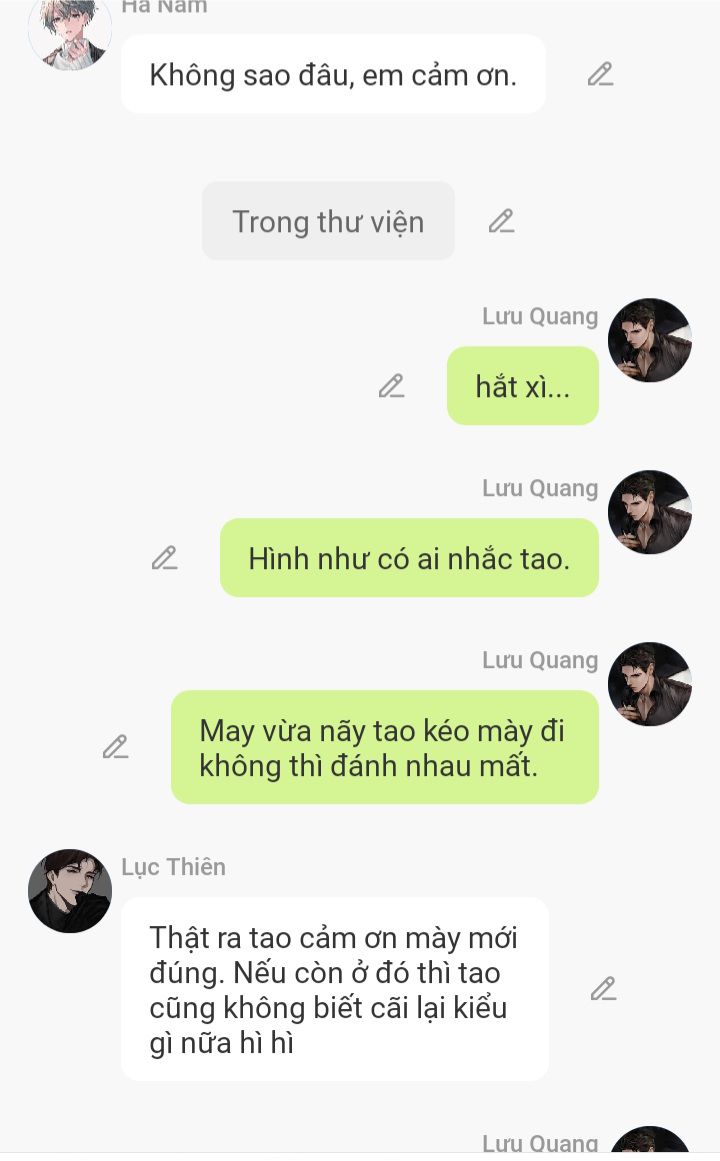
Task: Open Lục Thiên's avatar
Action: click(x=70, y=891)
